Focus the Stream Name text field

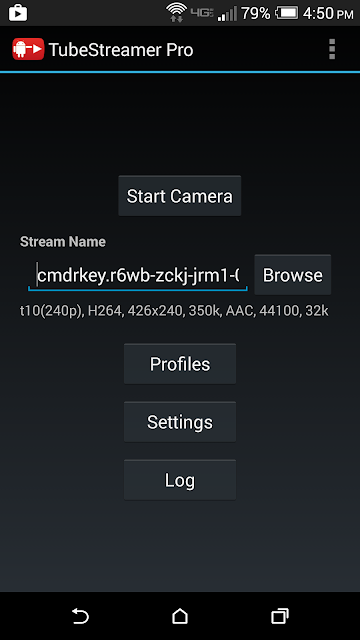138,276
